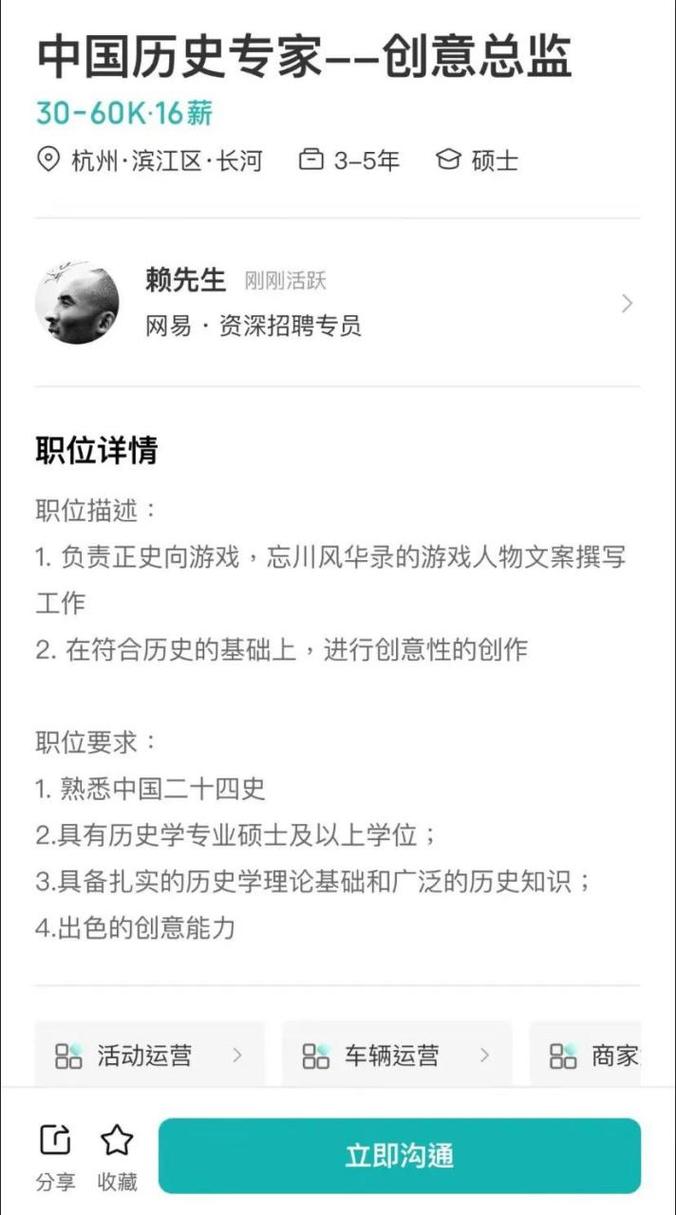676x1215 pixels.
Task: Open recruiter 赖先生's profile
Action: coord(337,303)
